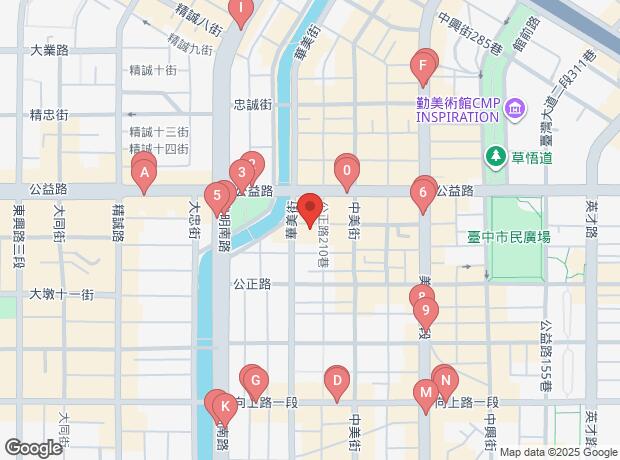Tap the map marker labeled A
Viewport: 620px width, 460px height.
[x=144, y=176]
